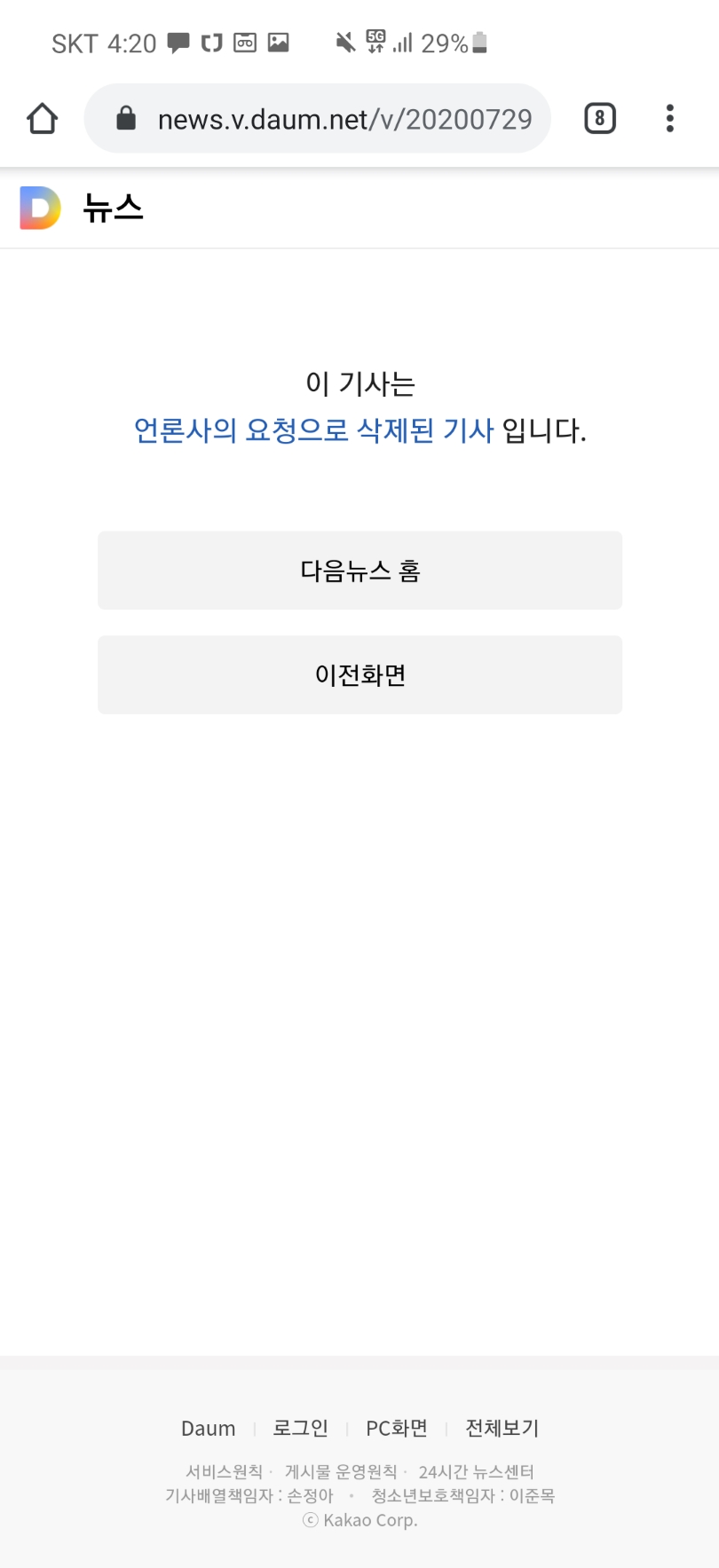Switch to PC화면 view
The image size is (719, 1568).
pos(397,1428)
